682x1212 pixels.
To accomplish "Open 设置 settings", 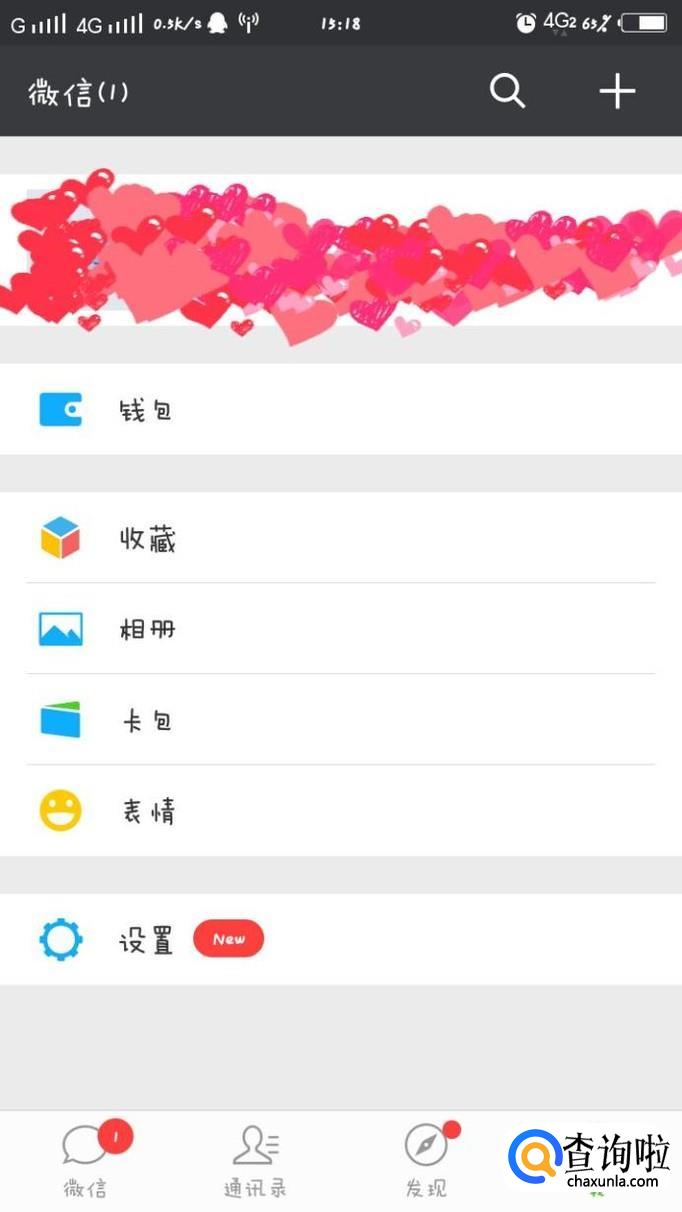I will pyautogui.click(x=340, y=940).
